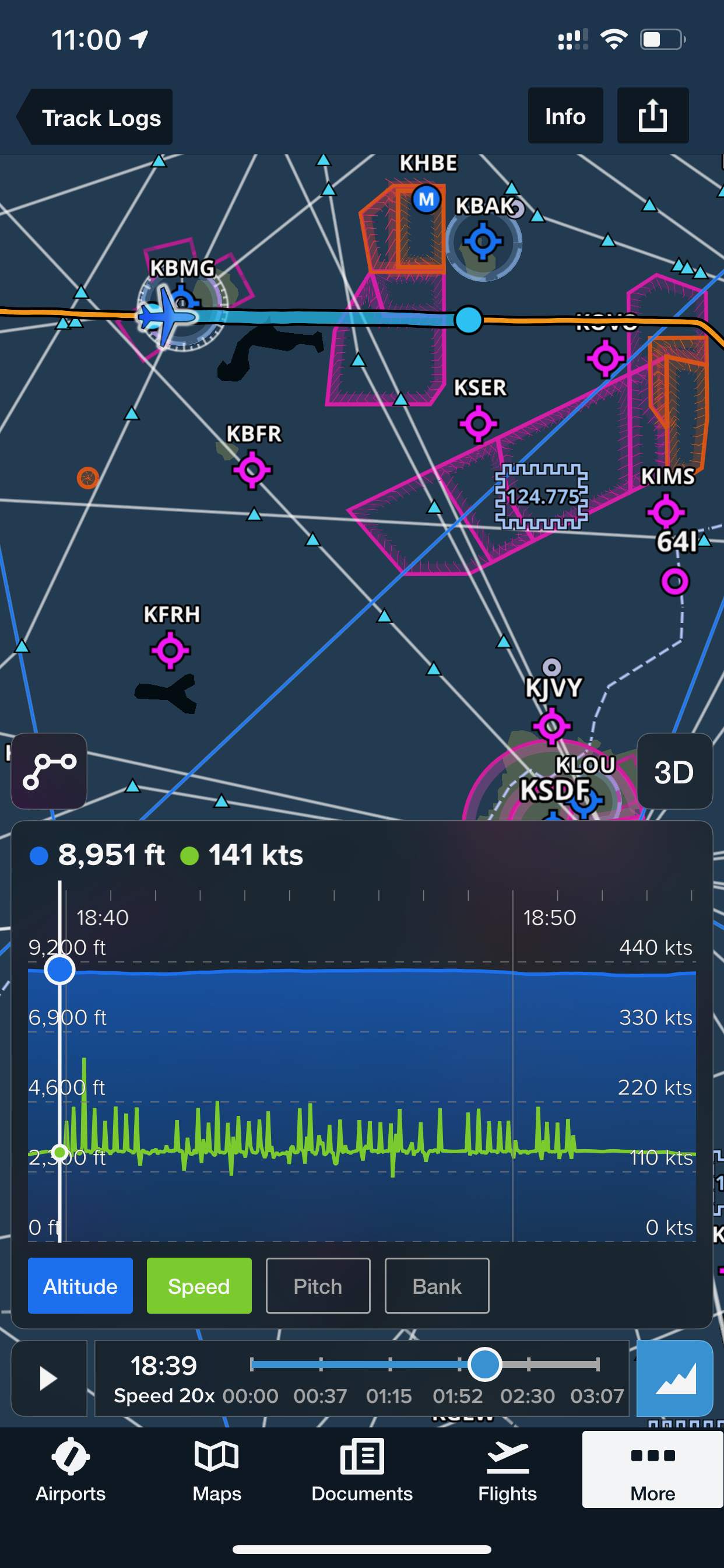This screenshot has width=724, height=1568.
Task: Share this track log
Action: (x=652, y=116)
